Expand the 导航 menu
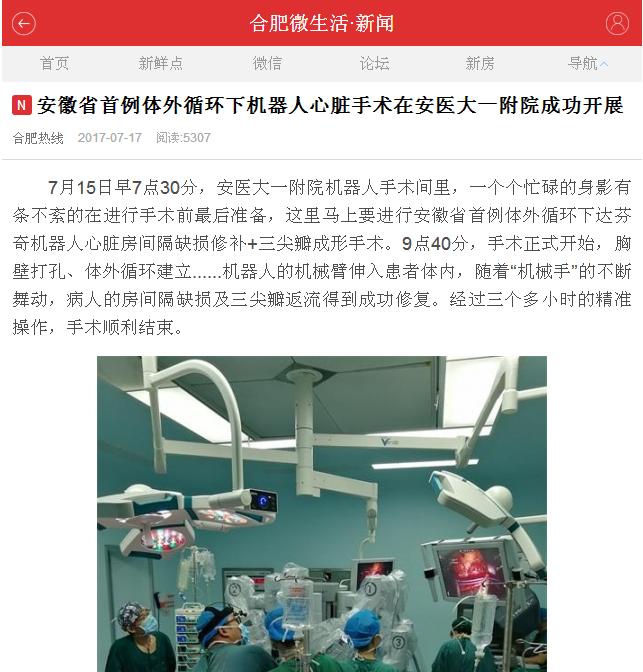This screenshot has width=643, height=672. 587,63
